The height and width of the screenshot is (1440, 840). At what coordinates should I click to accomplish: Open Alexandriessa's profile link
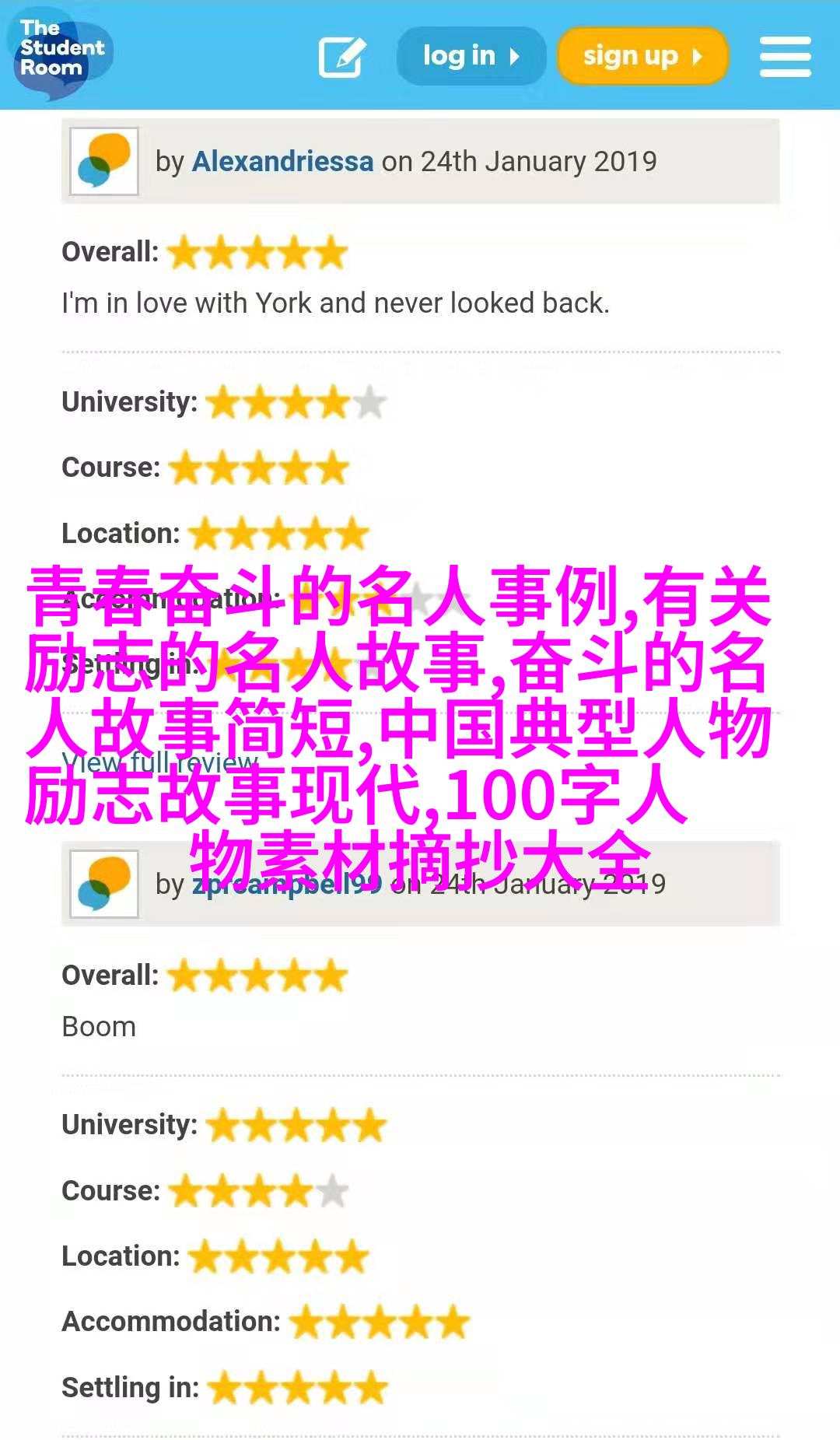(x=282, y=161)
